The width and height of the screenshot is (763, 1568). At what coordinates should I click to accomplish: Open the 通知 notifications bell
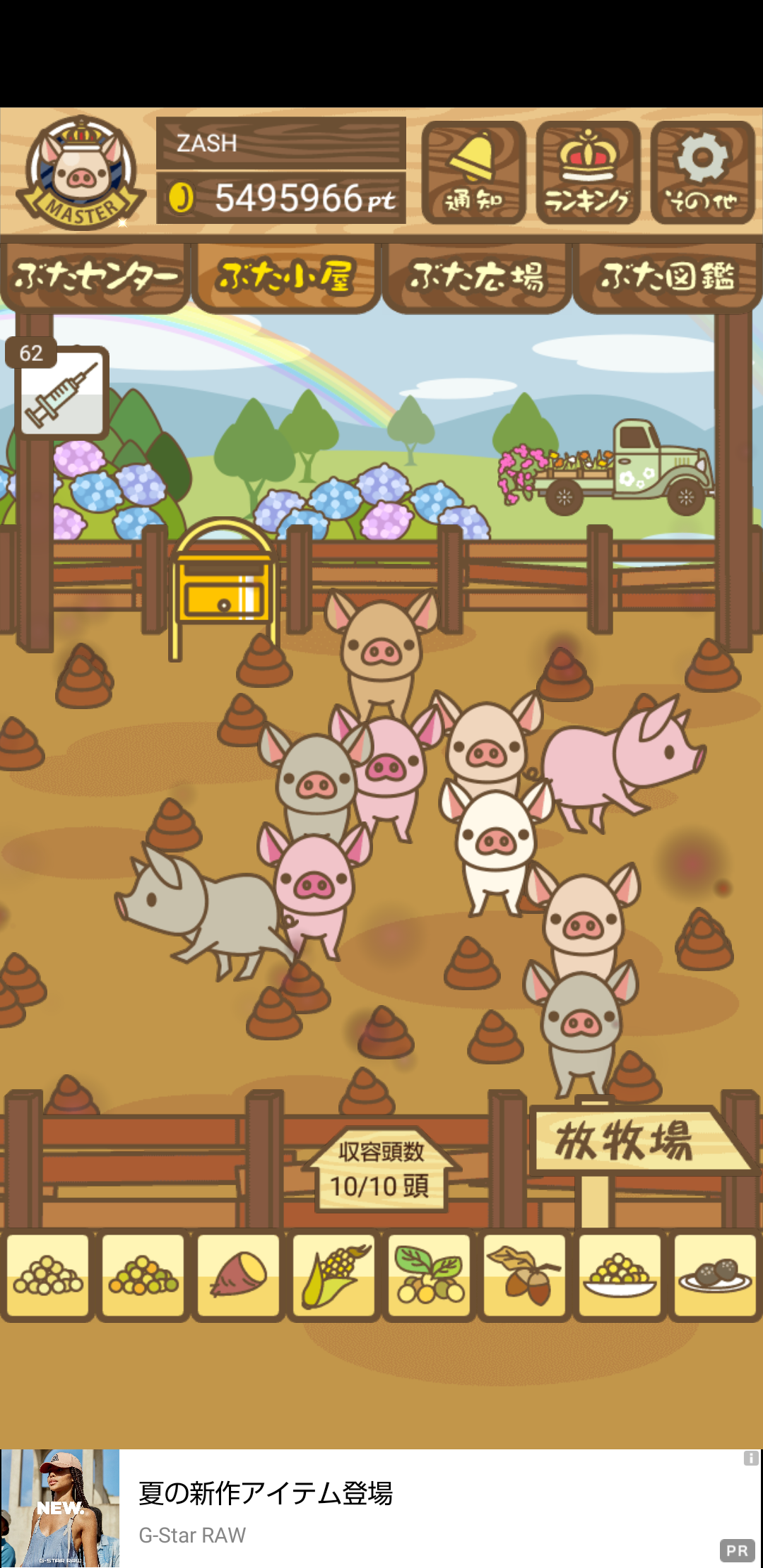pos(474,173)
